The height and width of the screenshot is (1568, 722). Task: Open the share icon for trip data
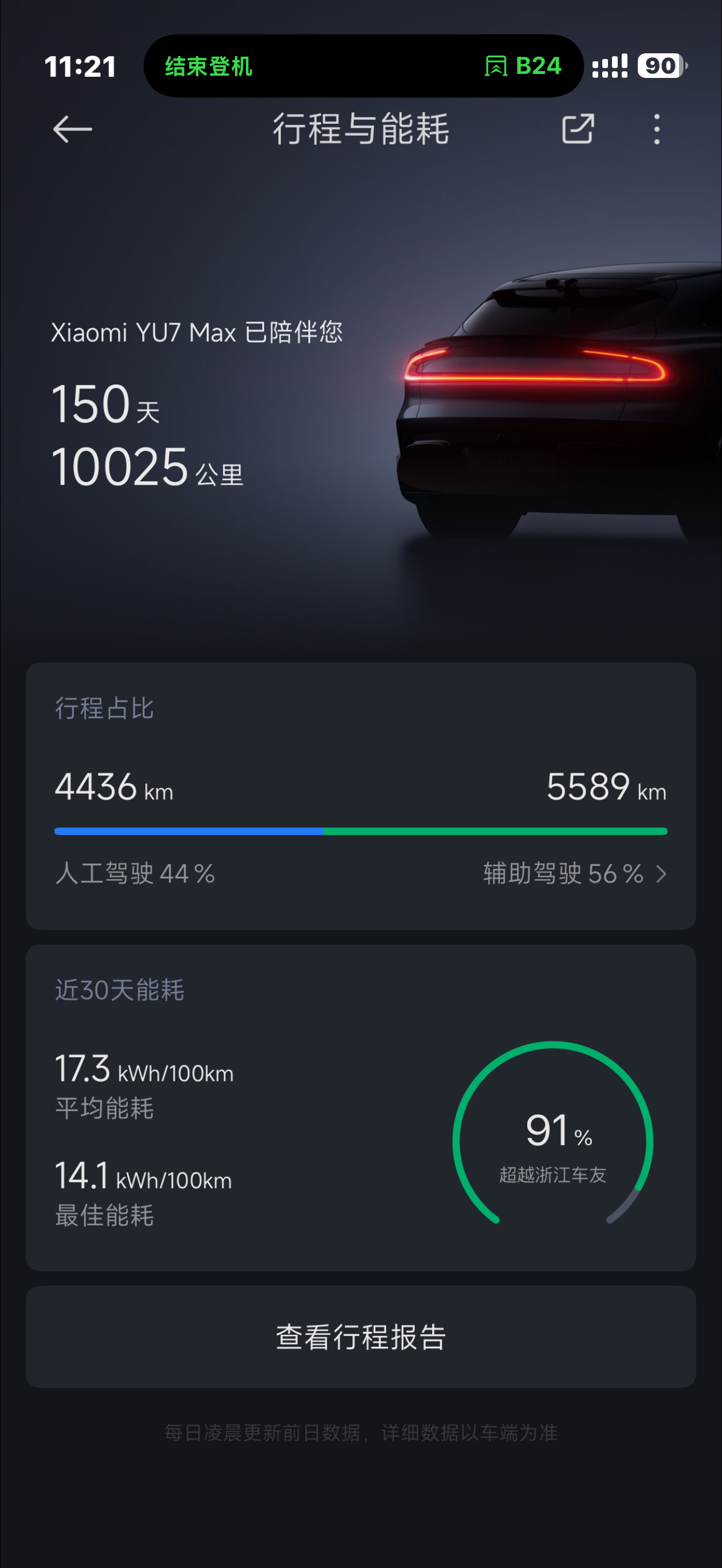click(577, 129)
